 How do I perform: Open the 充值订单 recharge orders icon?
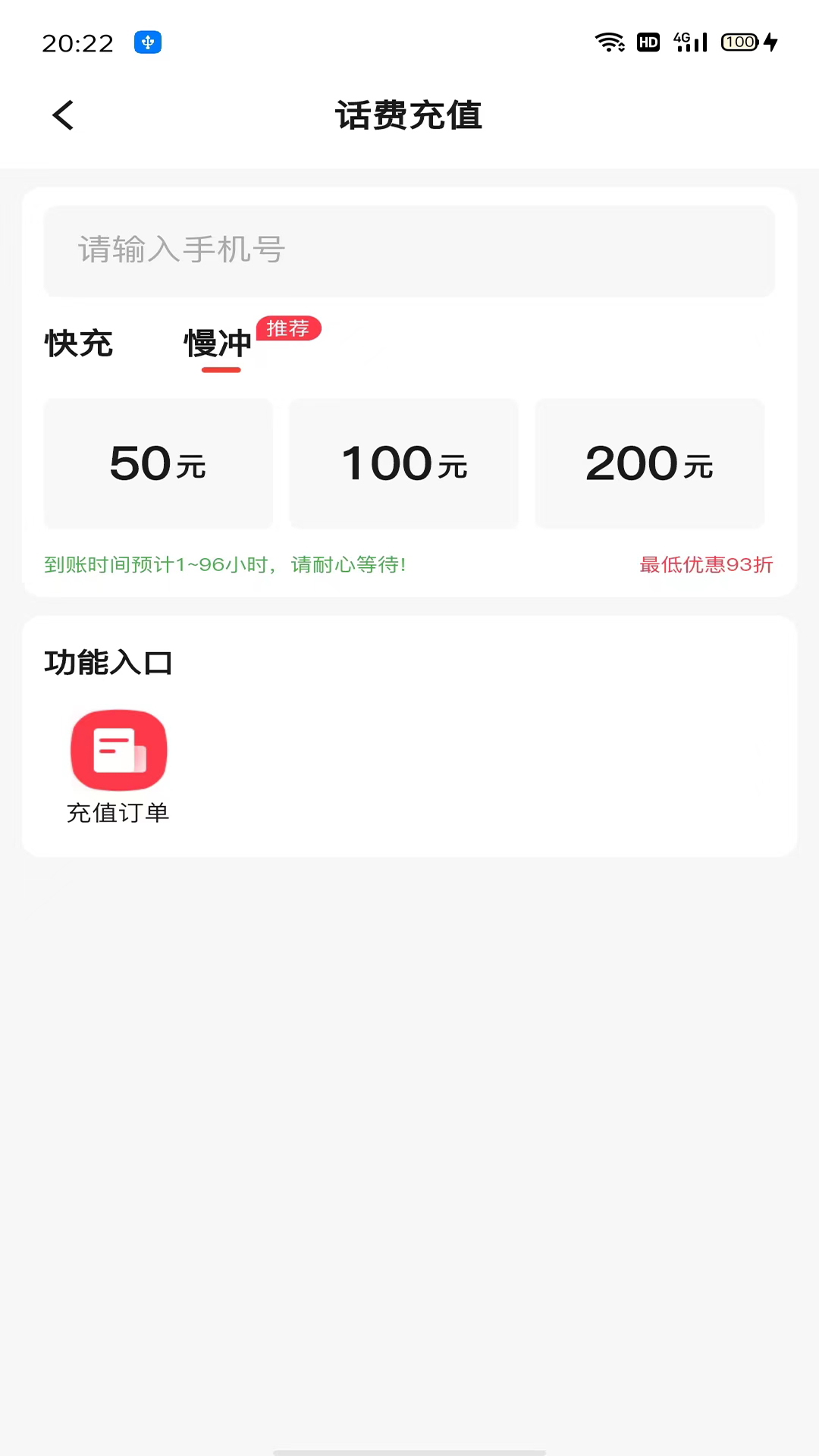point(118,749)
